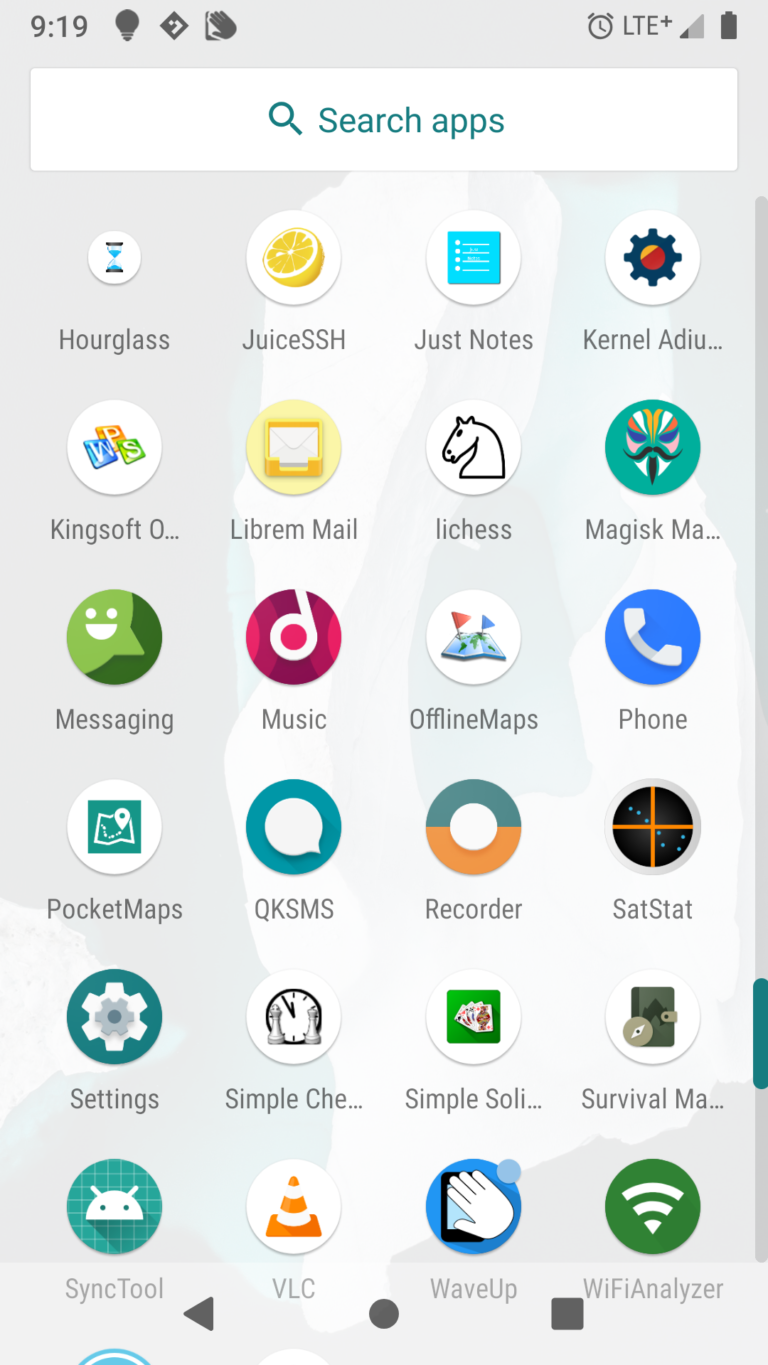Start the lichess app
This screenshot has height=1365, width=768.
click(473, 448)
